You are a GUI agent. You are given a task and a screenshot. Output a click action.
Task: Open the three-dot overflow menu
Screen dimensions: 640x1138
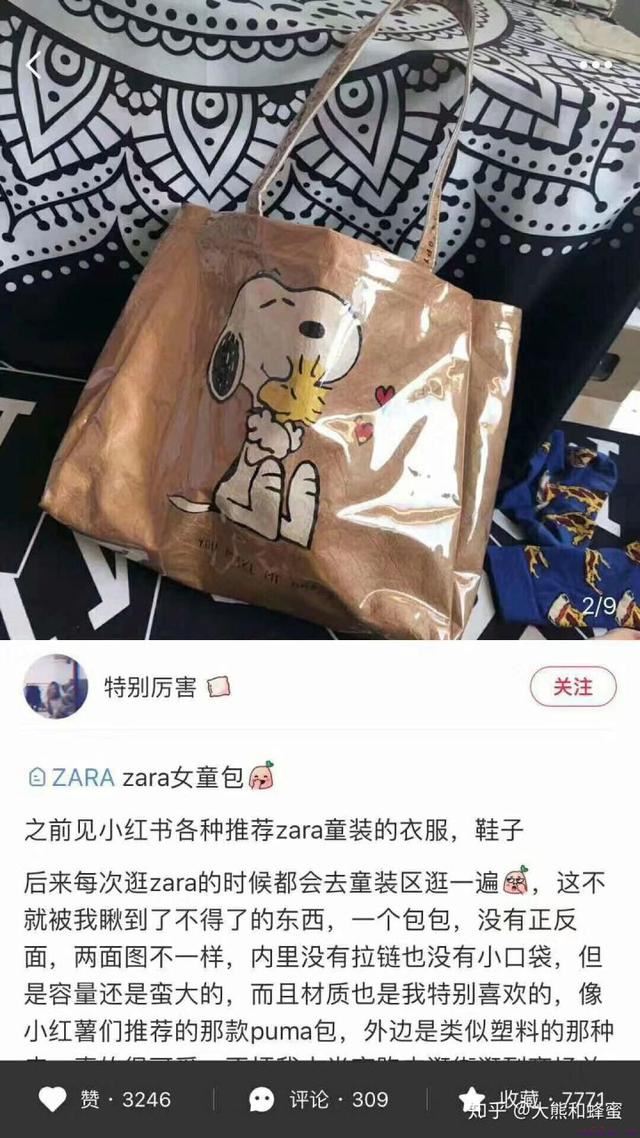click(595, 65)
